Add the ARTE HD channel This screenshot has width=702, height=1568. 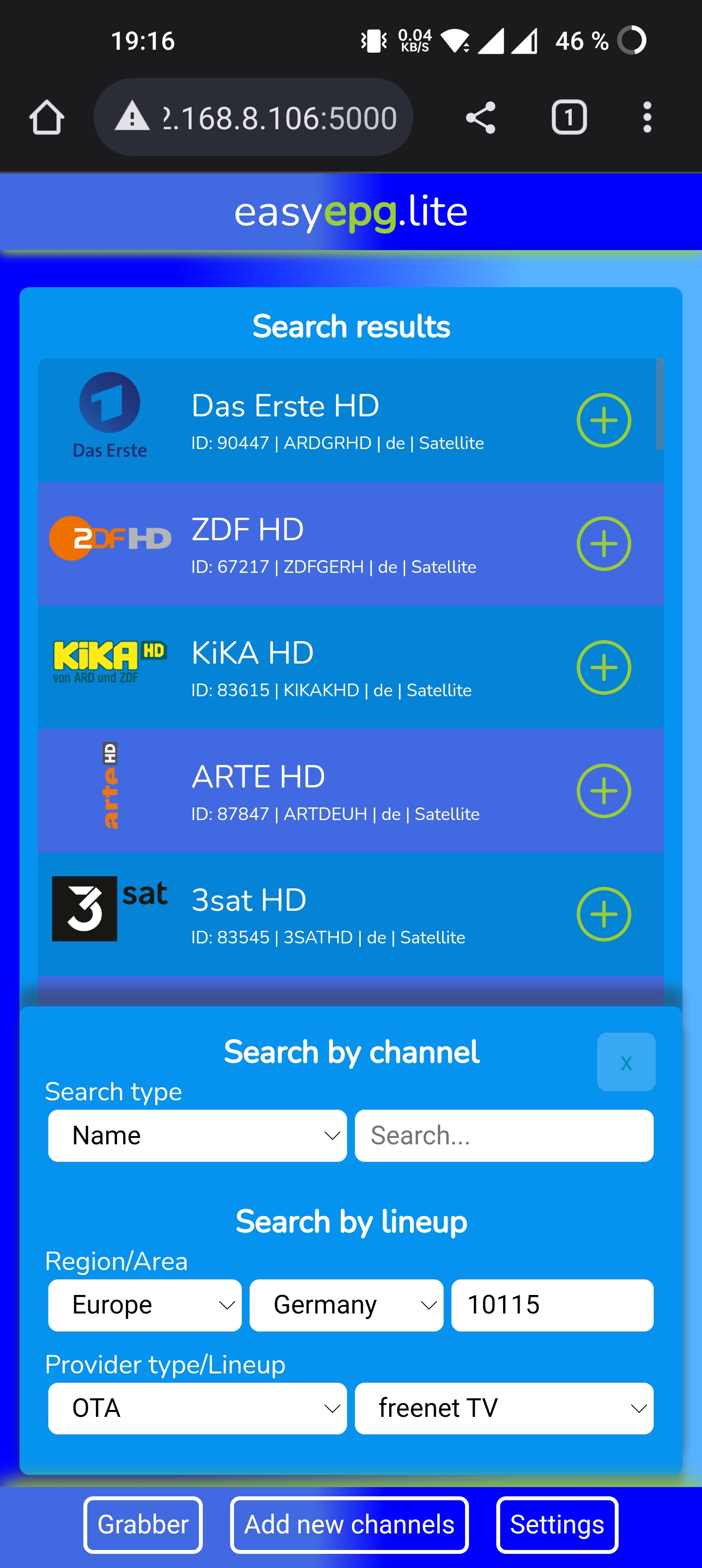(x=604, y=791)
